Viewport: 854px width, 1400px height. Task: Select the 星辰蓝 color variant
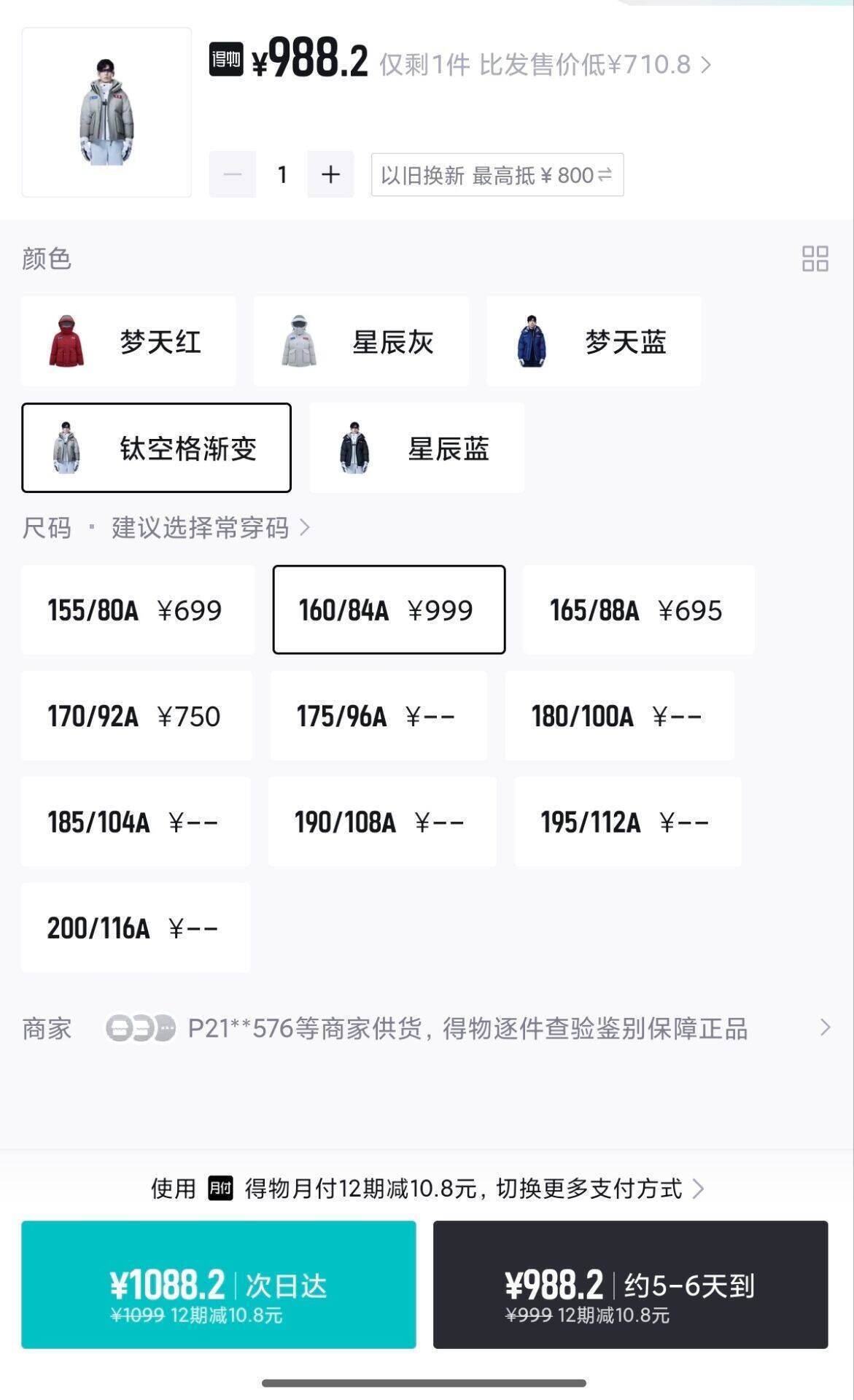[x=416, y=448]
